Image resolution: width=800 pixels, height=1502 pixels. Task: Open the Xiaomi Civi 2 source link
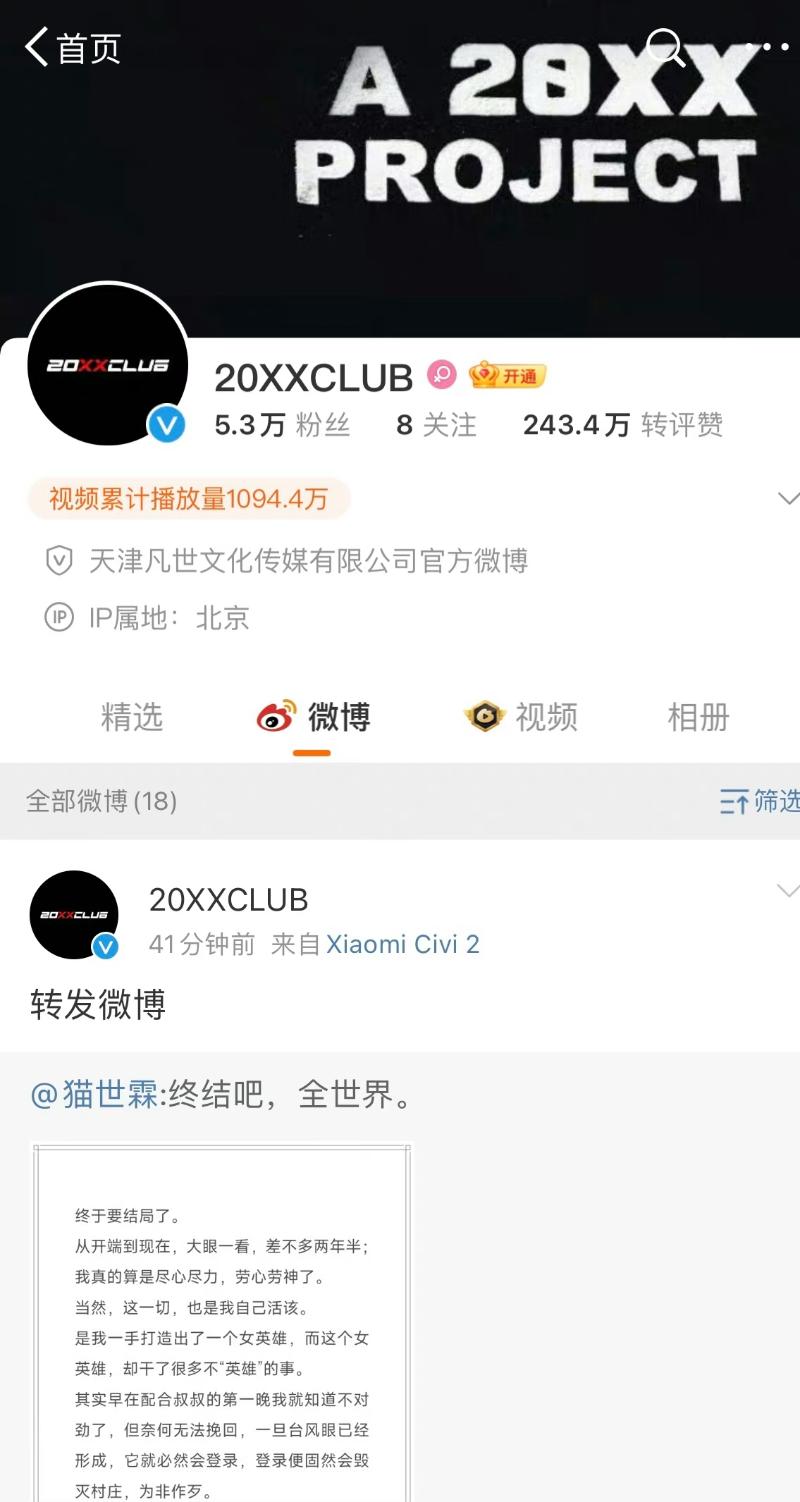coord(403,944)
